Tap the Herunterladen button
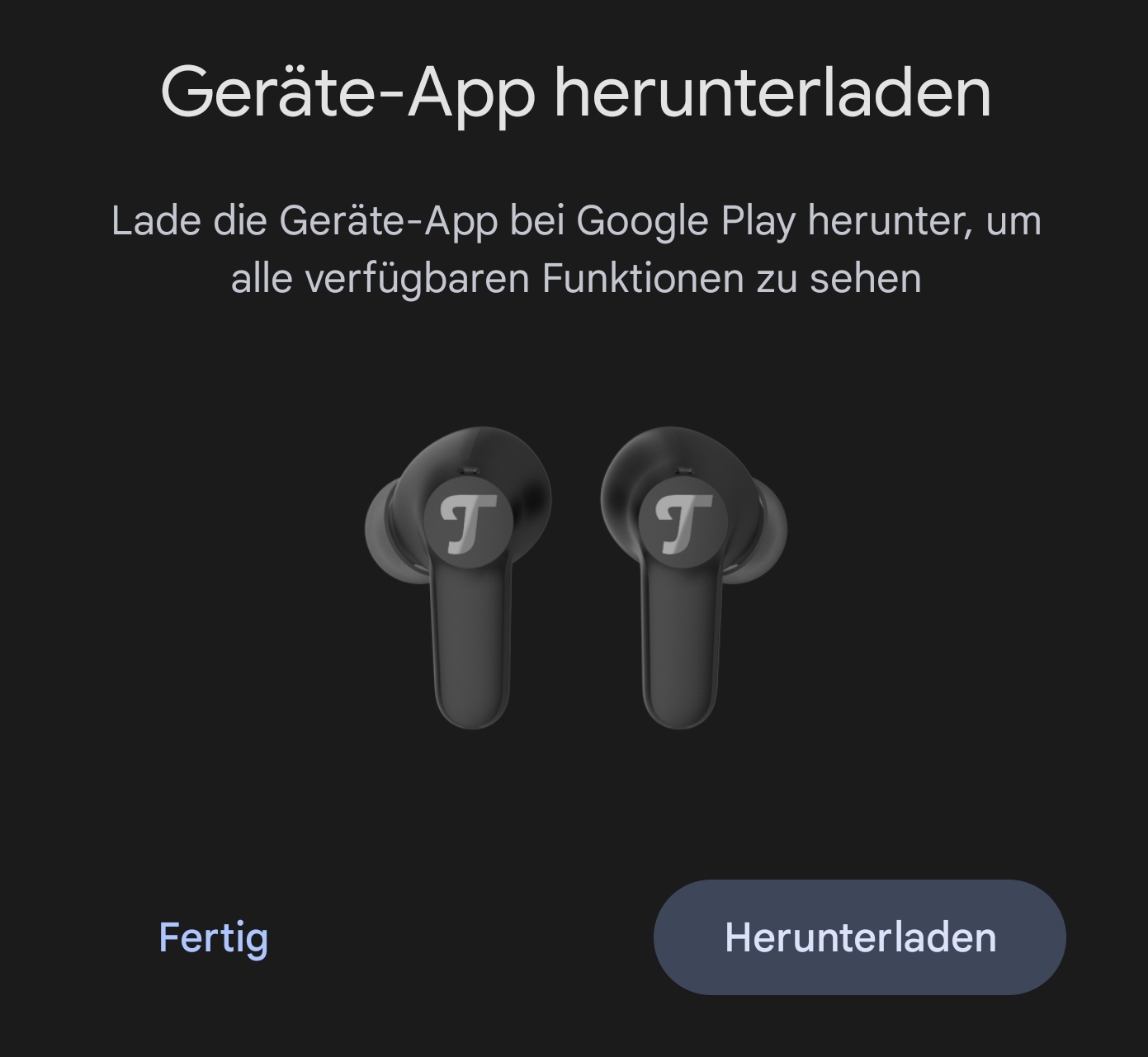Viewport: 1148px width, 1057px height. tap(859, 937)
